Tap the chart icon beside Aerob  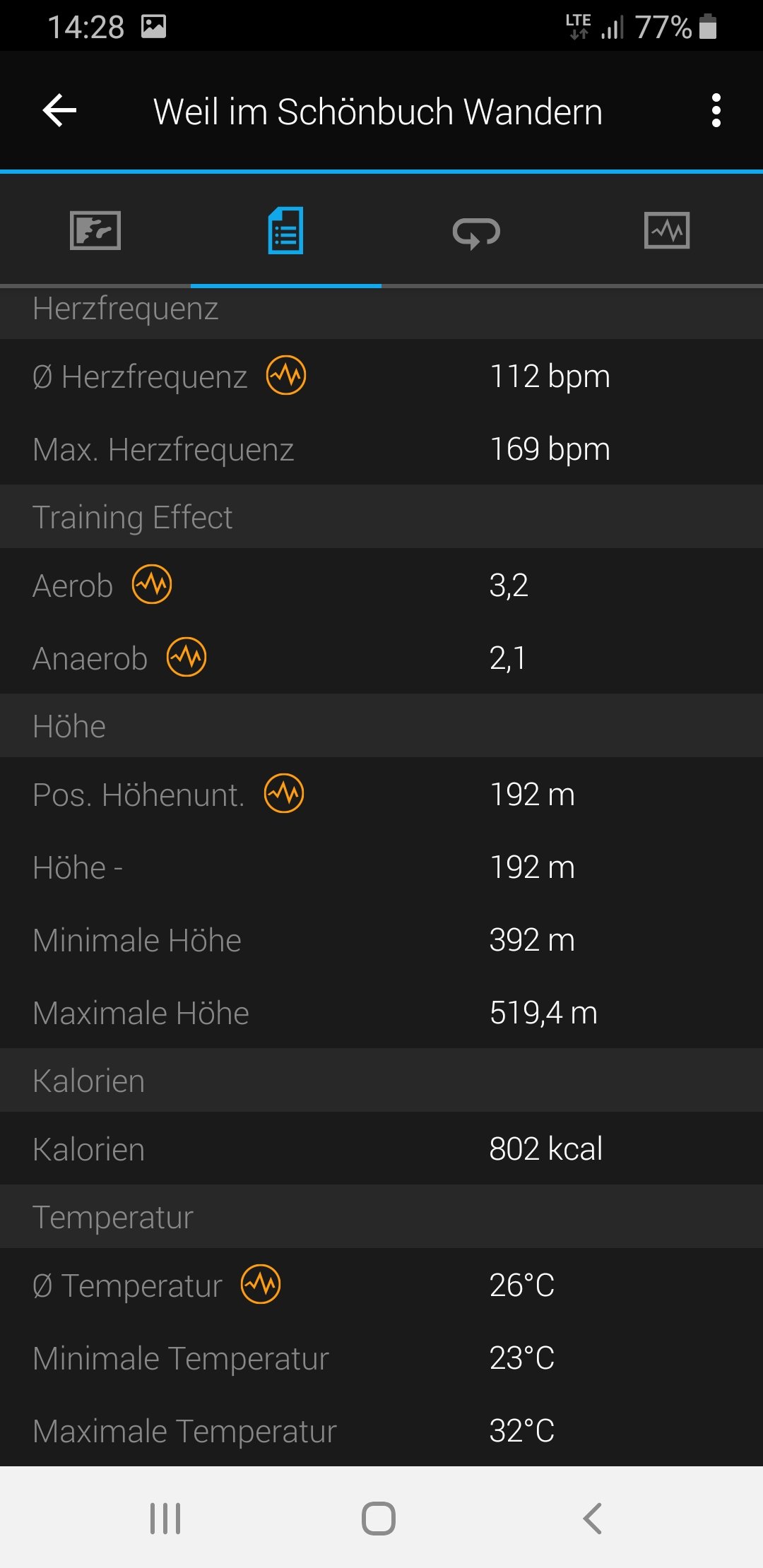(152, 584)
